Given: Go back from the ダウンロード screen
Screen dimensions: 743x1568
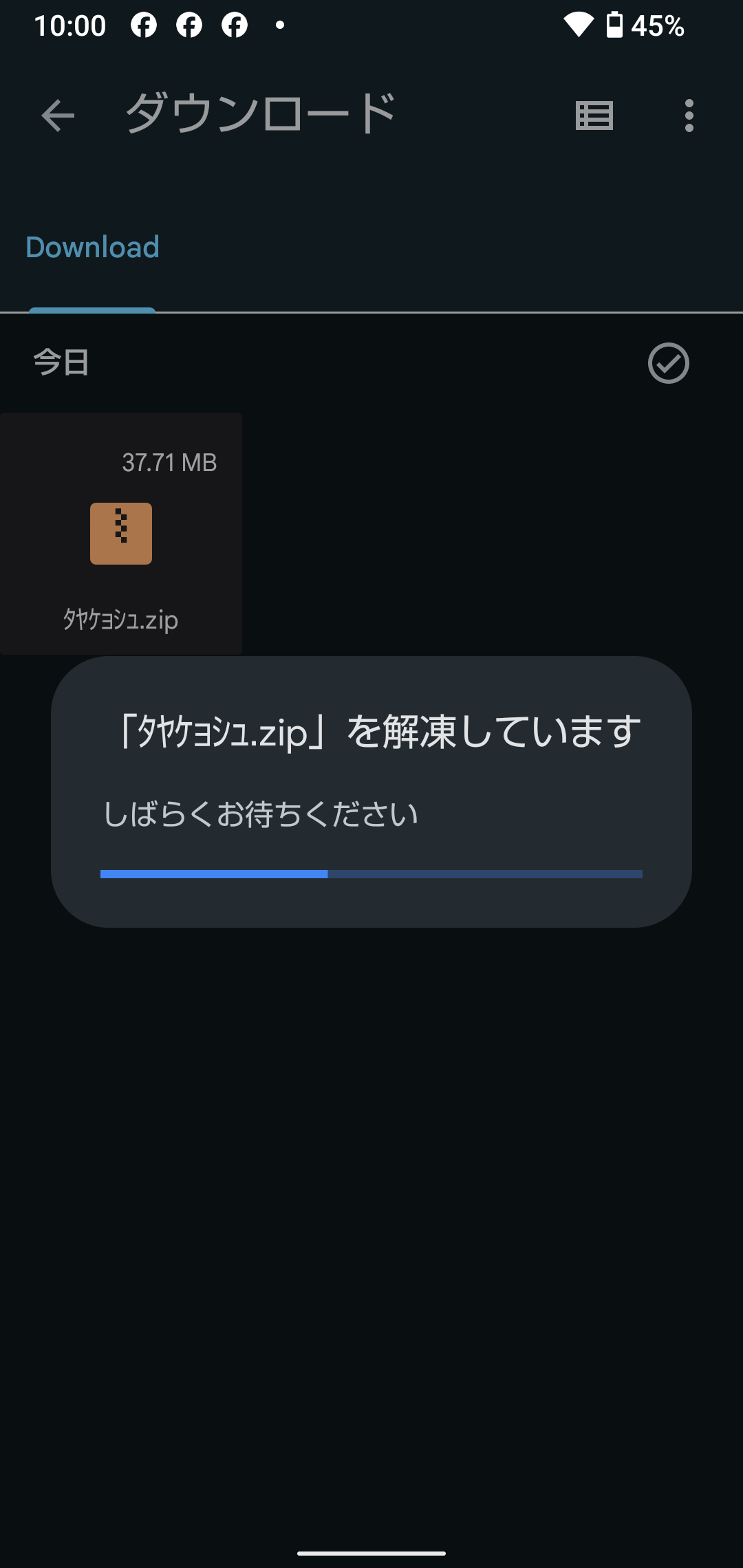Looking at the screenshot, I should point(58,115).
